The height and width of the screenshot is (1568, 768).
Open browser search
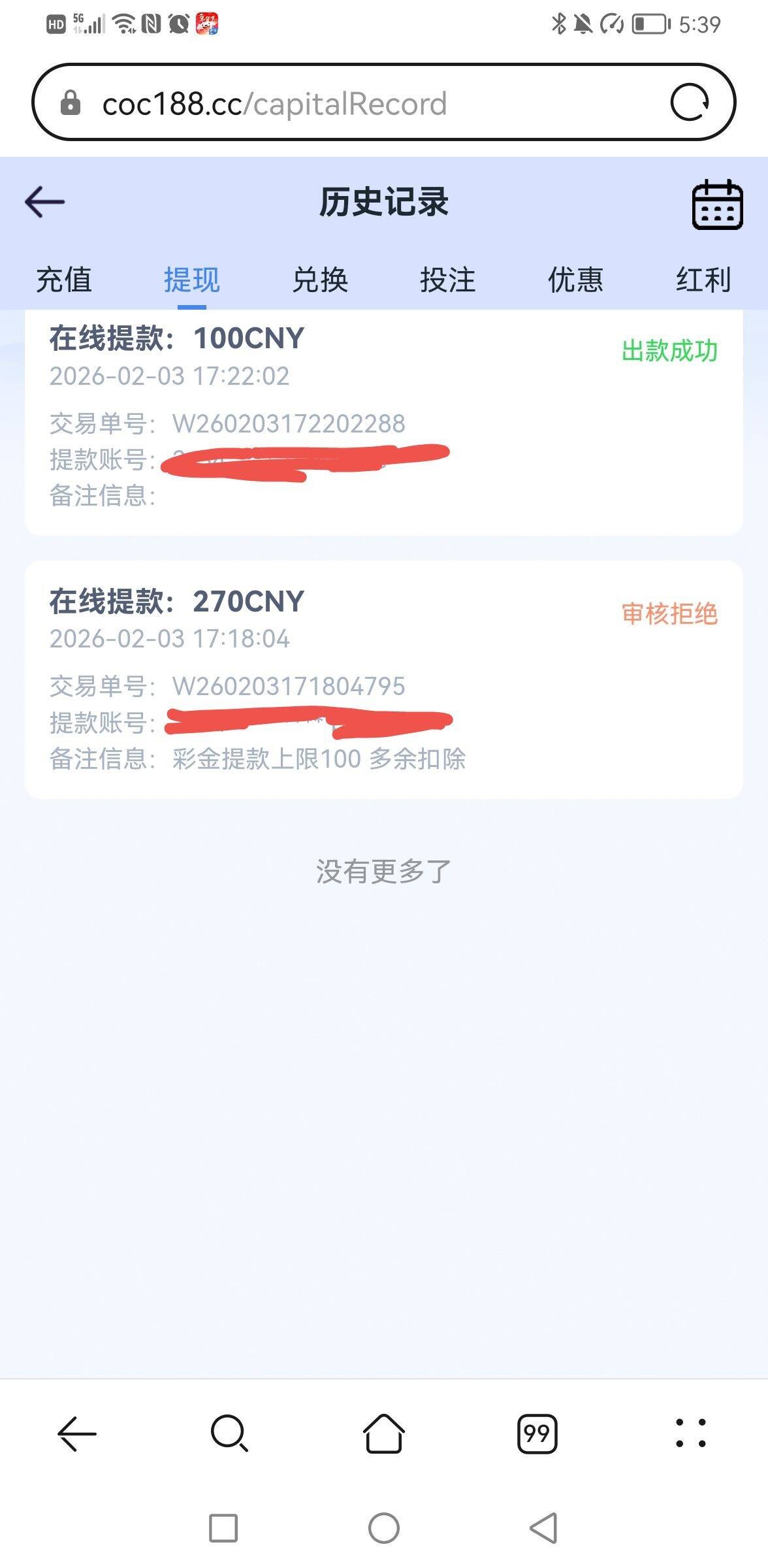[x=230, y=1433]
